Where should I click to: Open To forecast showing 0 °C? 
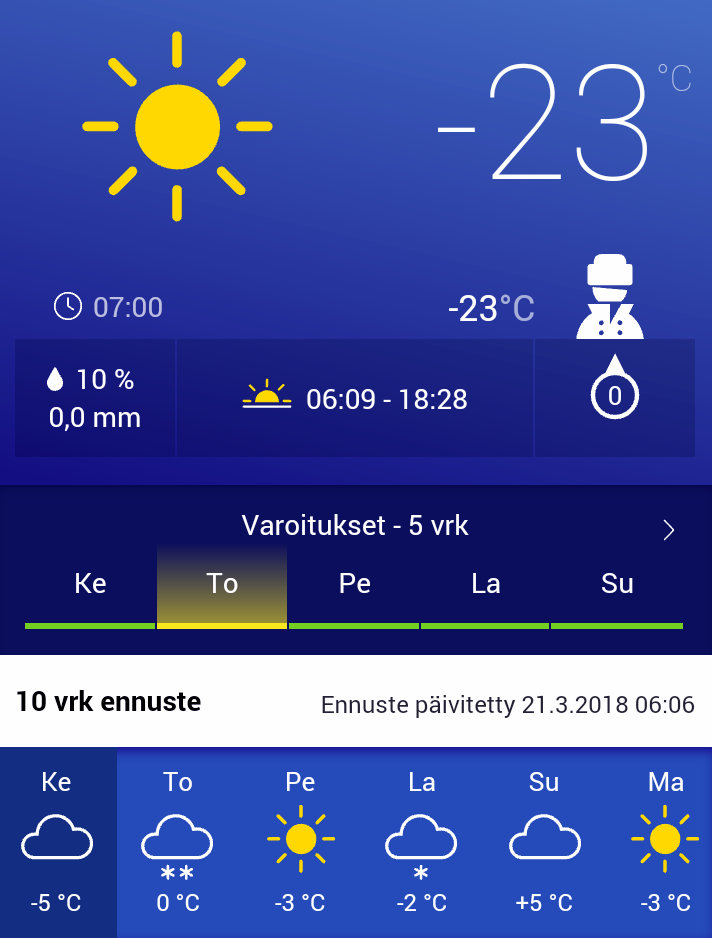point(178,842)
